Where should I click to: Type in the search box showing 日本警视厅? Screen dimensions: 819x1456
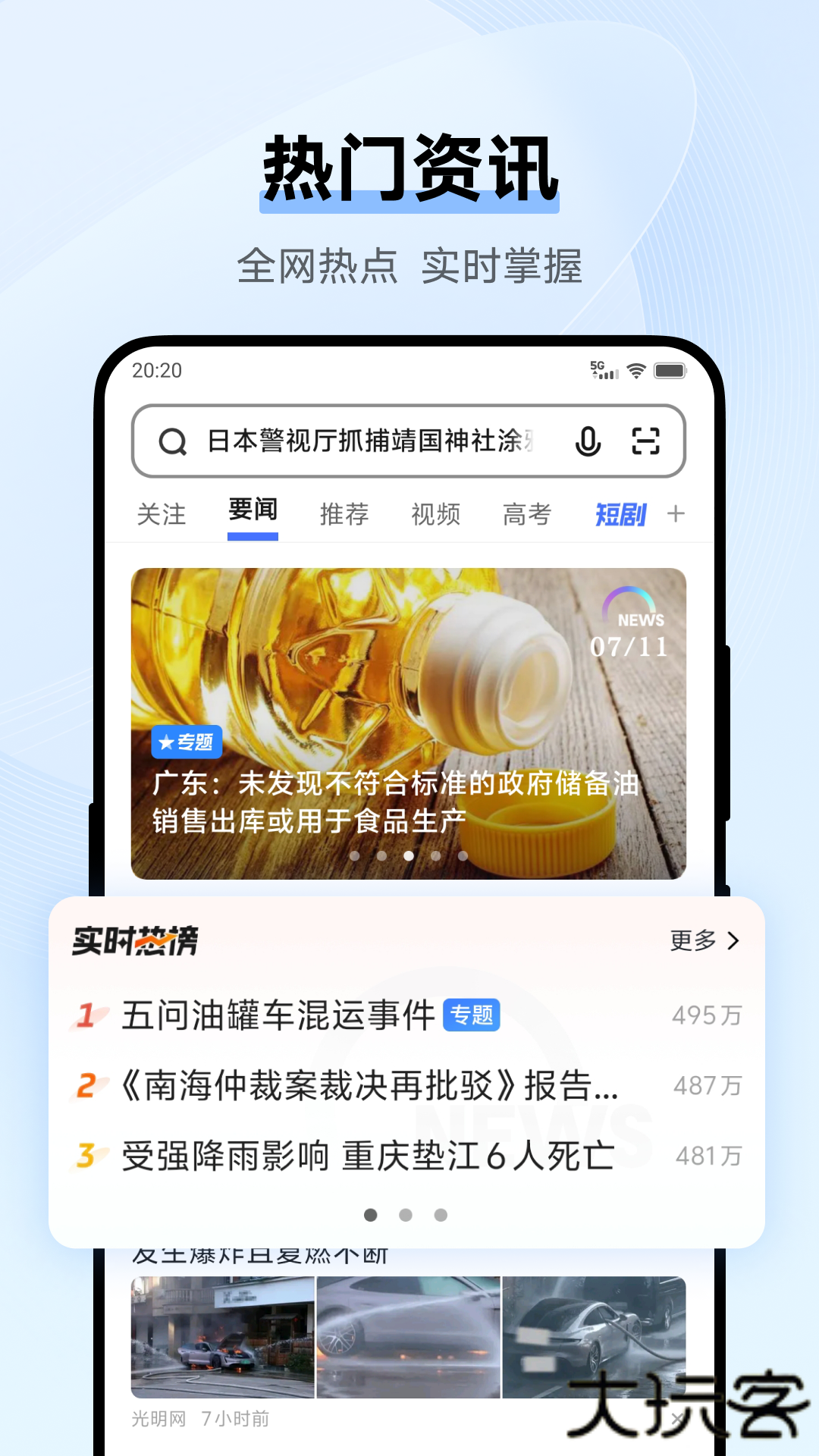tap(372, 442)
